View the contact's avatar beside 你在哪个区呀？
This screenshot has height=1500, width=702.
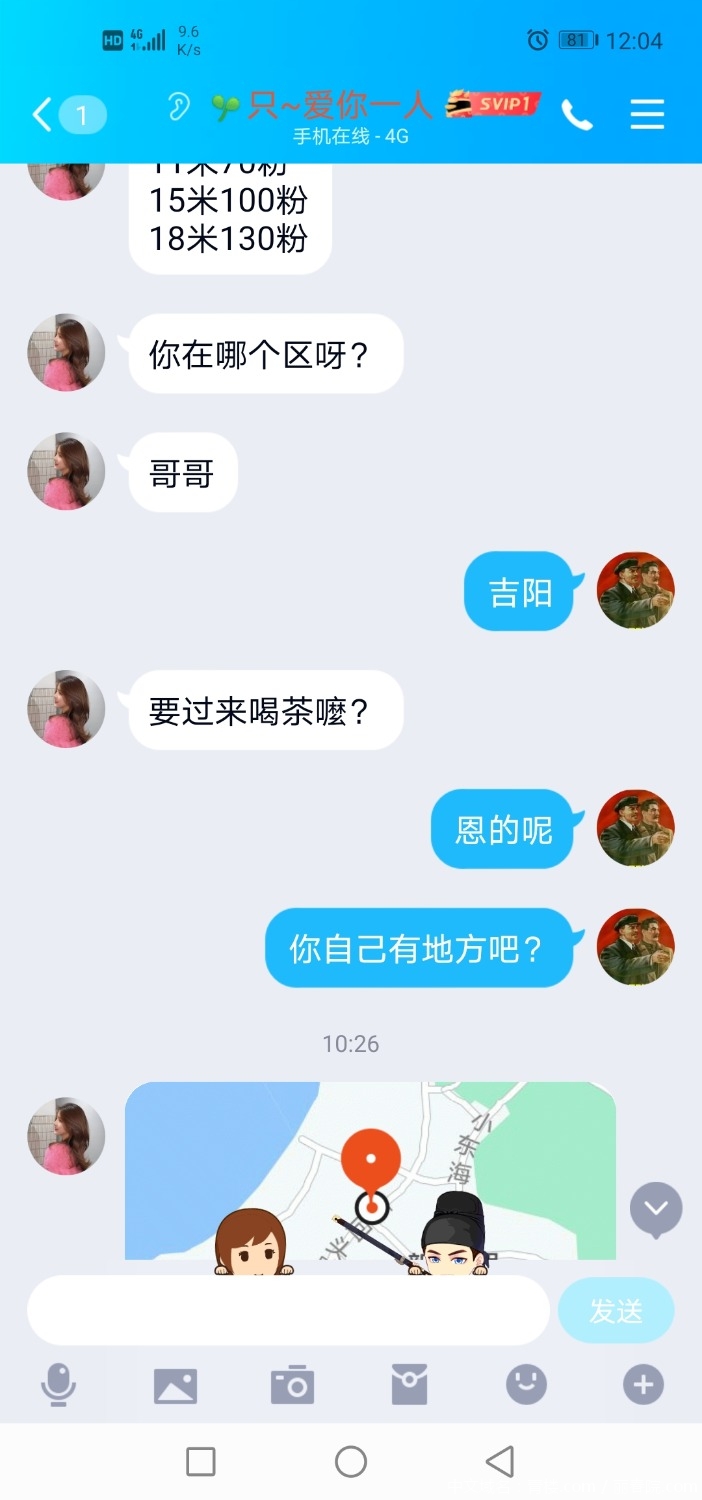tap(66, 352)
